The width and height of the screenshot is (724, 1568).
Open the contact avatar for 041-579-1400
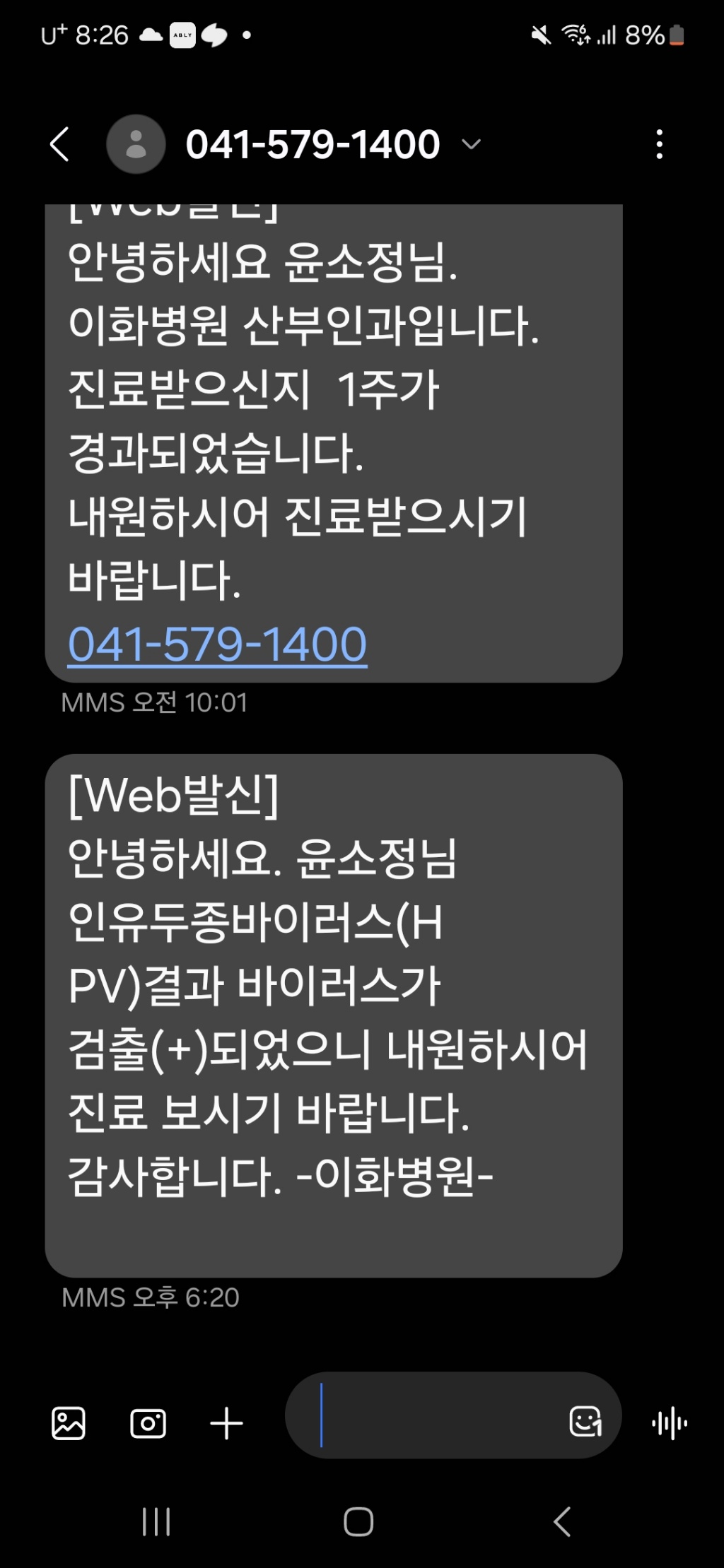pos(136,144)
